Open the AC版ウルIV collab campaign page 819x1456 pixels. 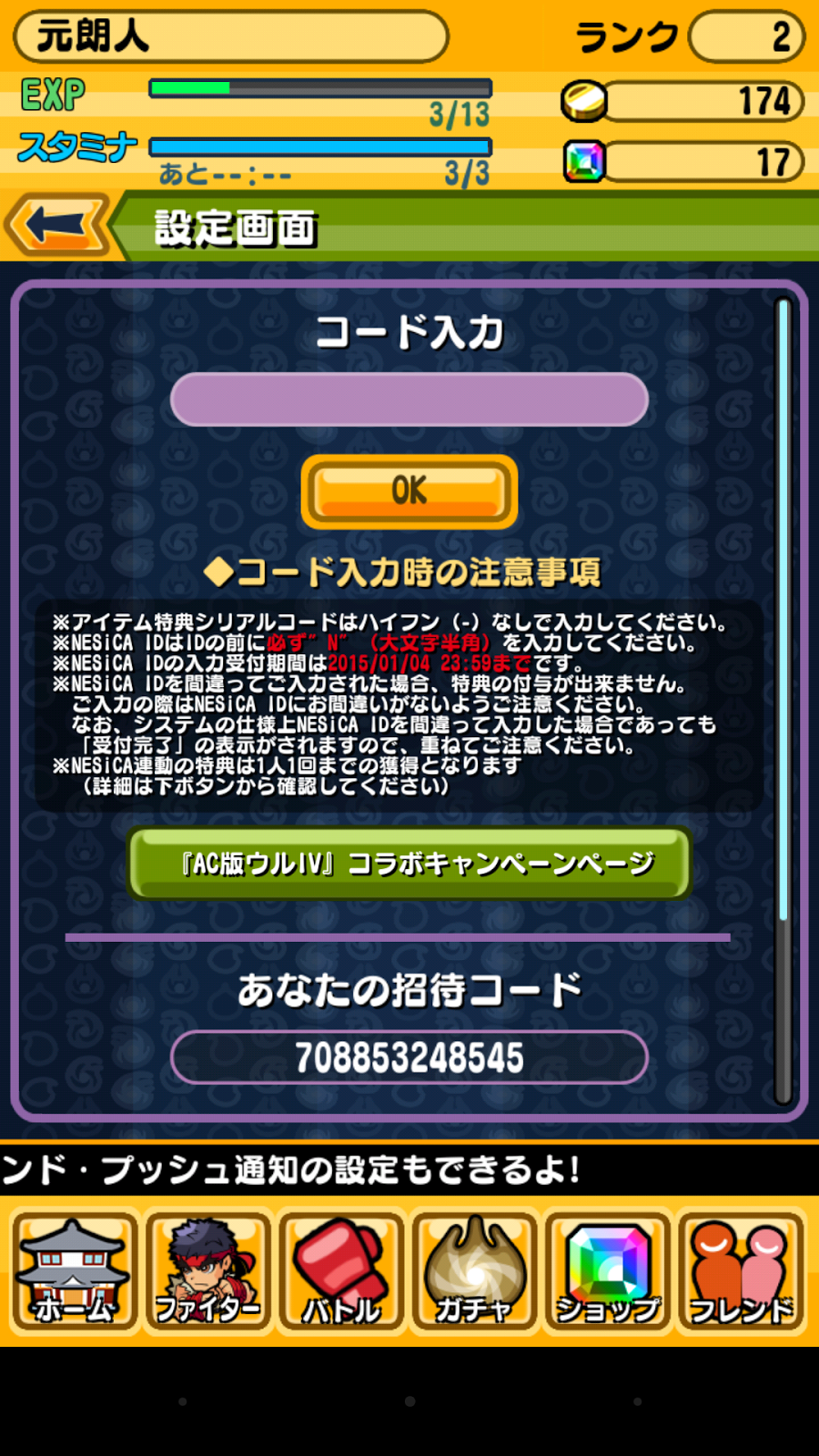pos(409,863)
